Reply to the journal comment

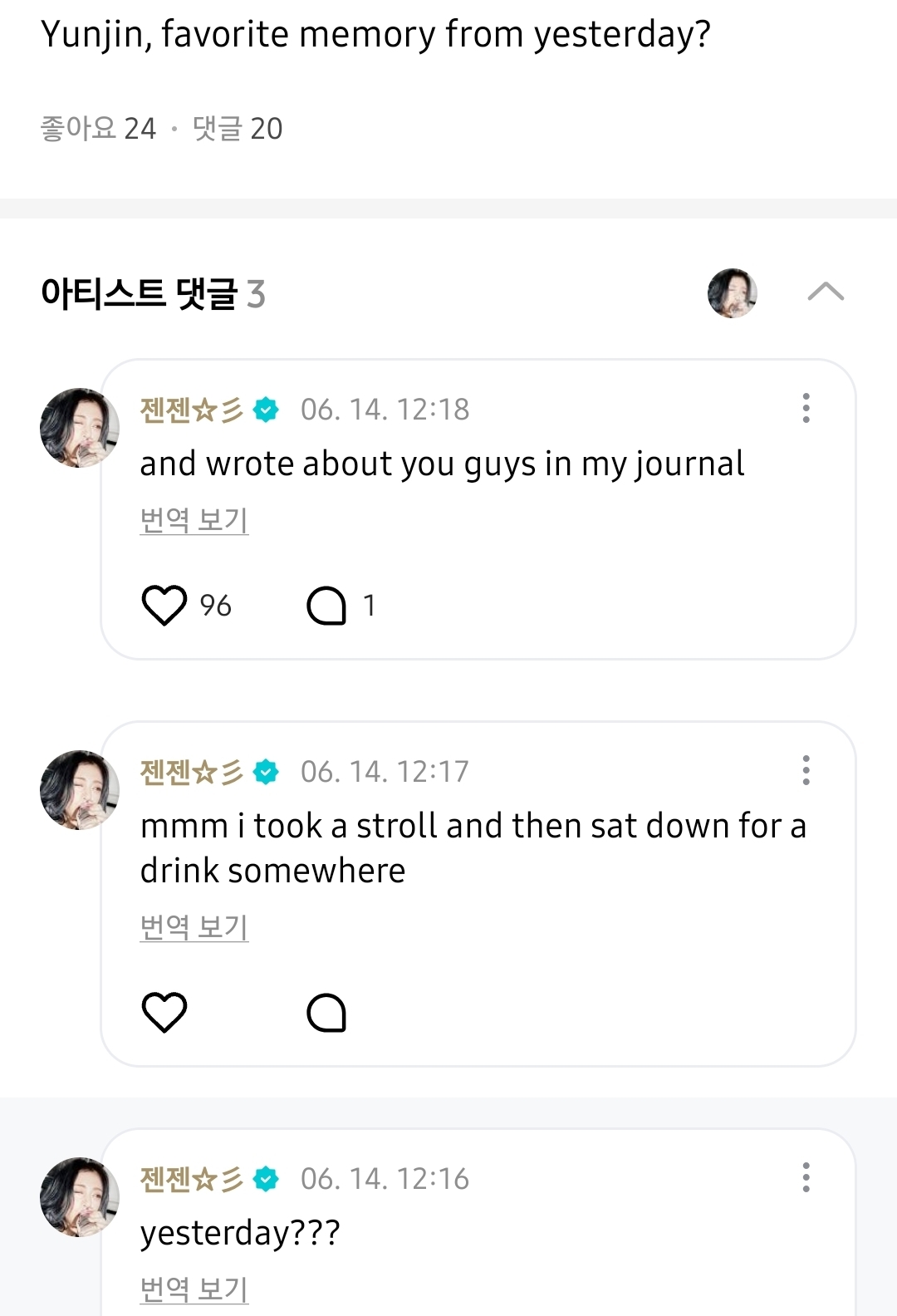point(326,606)
